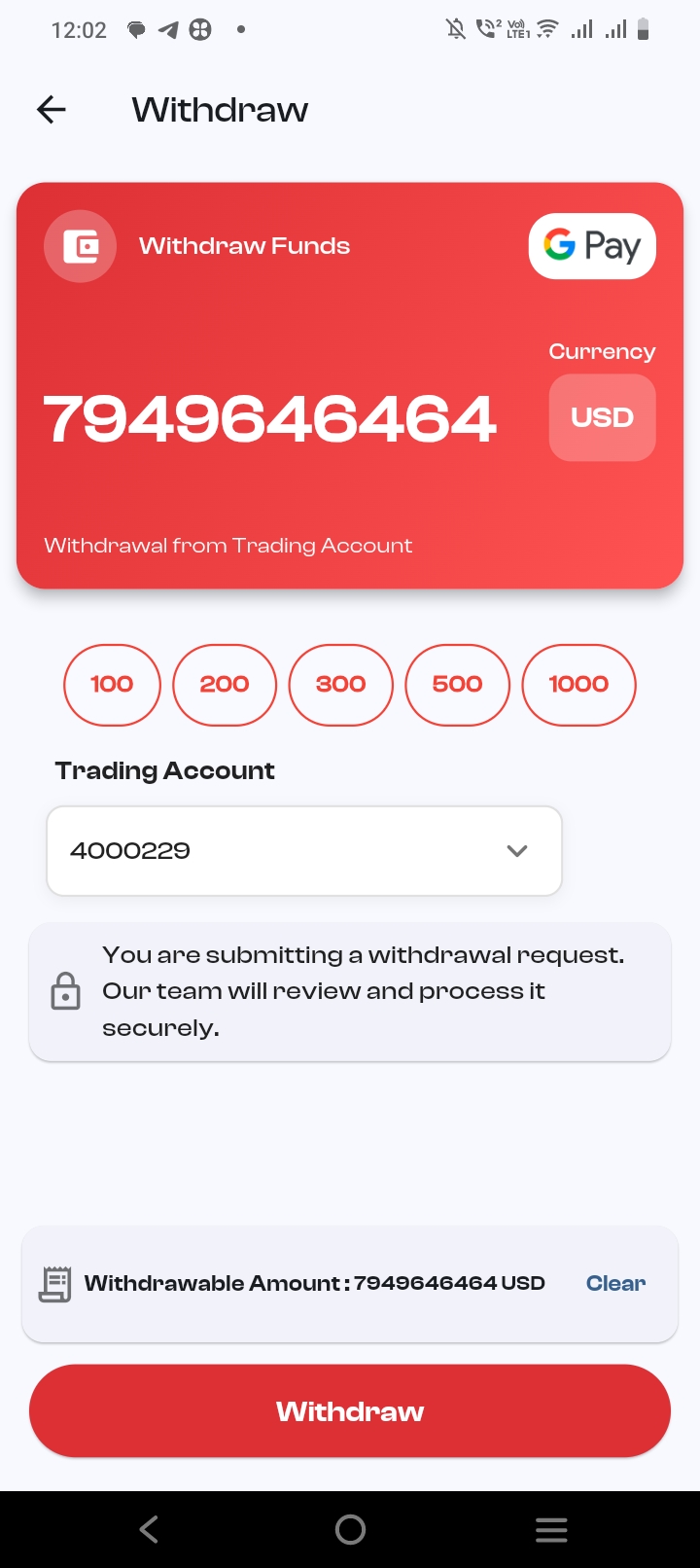Select the 500 quick amount
The height and width of the screenshot is (1568, 700).
pos(458,685)
